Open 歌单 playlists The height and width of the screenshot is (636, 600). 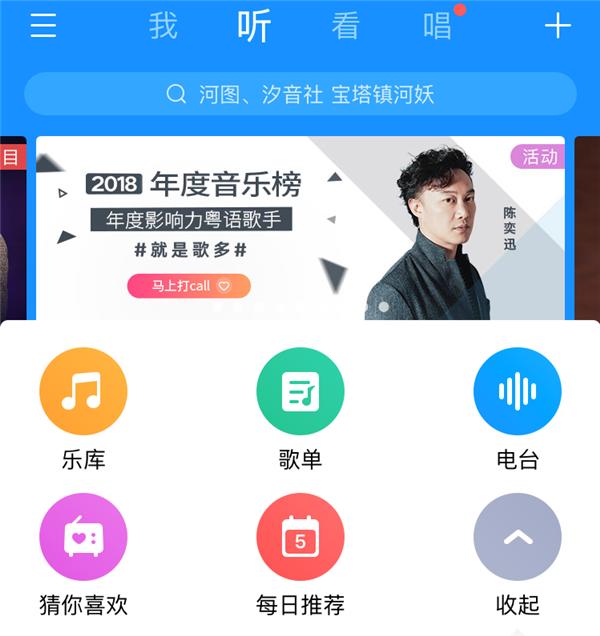300,391
